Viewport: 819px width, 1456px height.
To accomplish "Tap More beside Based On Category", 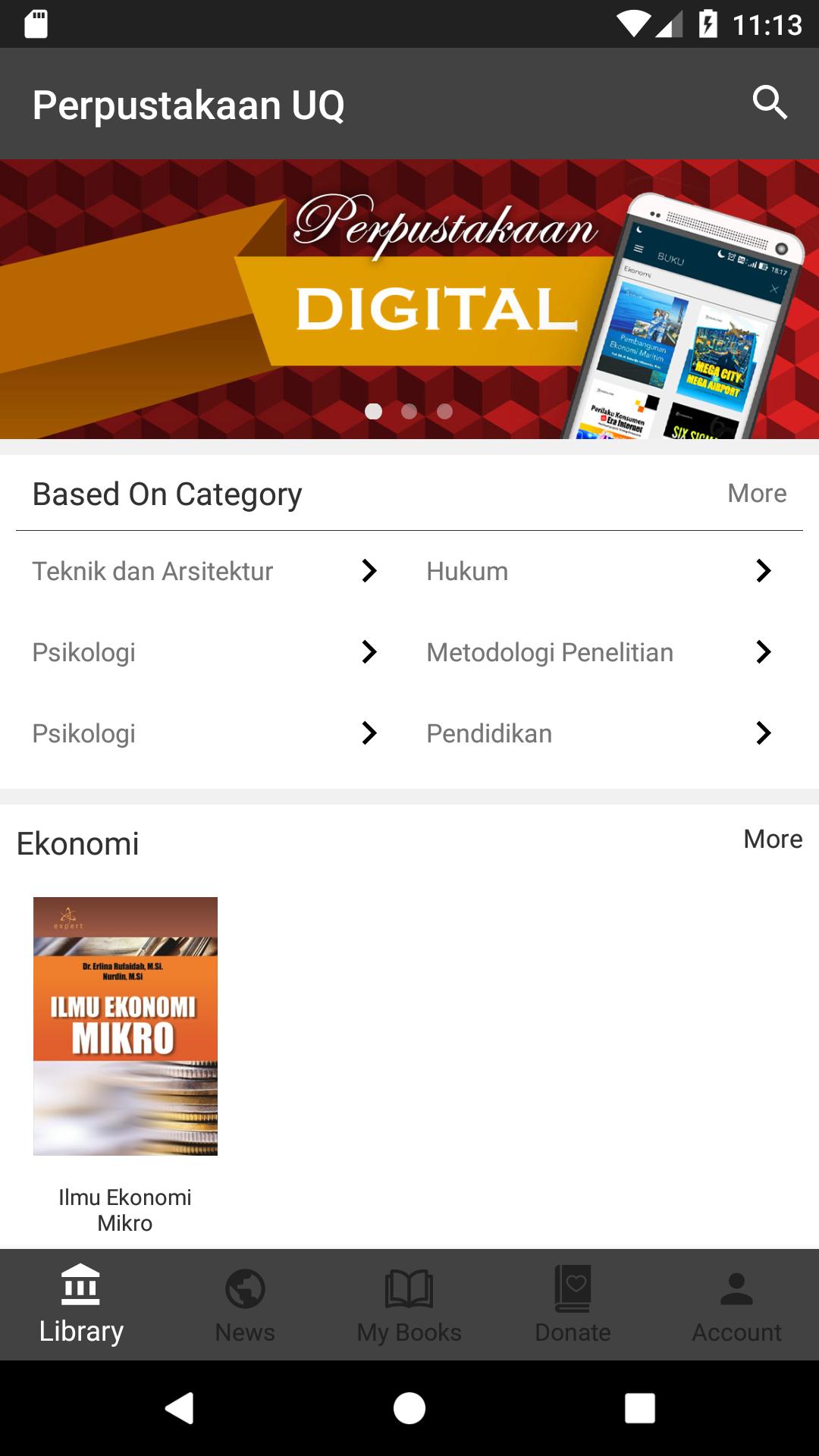I will (756, 494).
